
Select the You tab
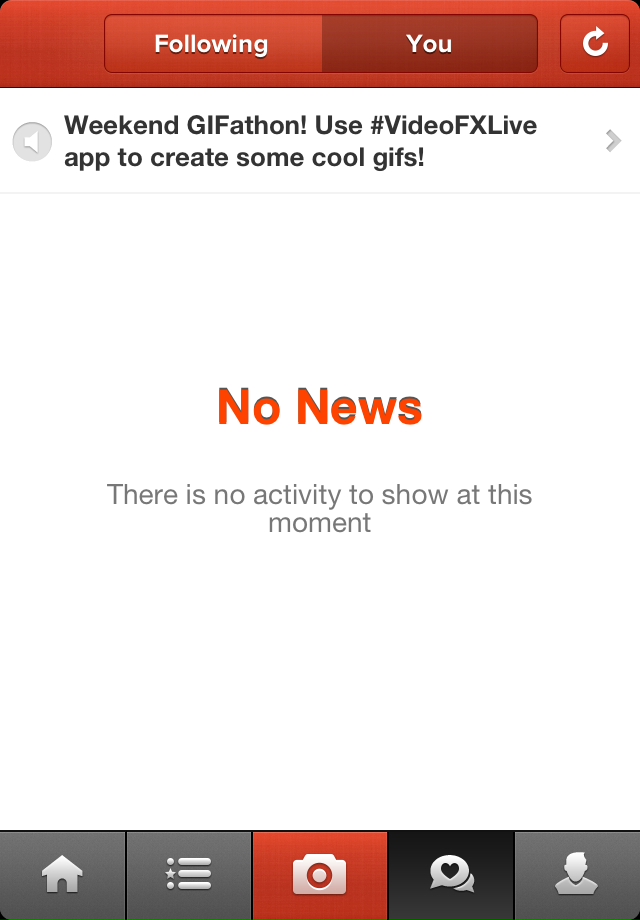(429, 44)
